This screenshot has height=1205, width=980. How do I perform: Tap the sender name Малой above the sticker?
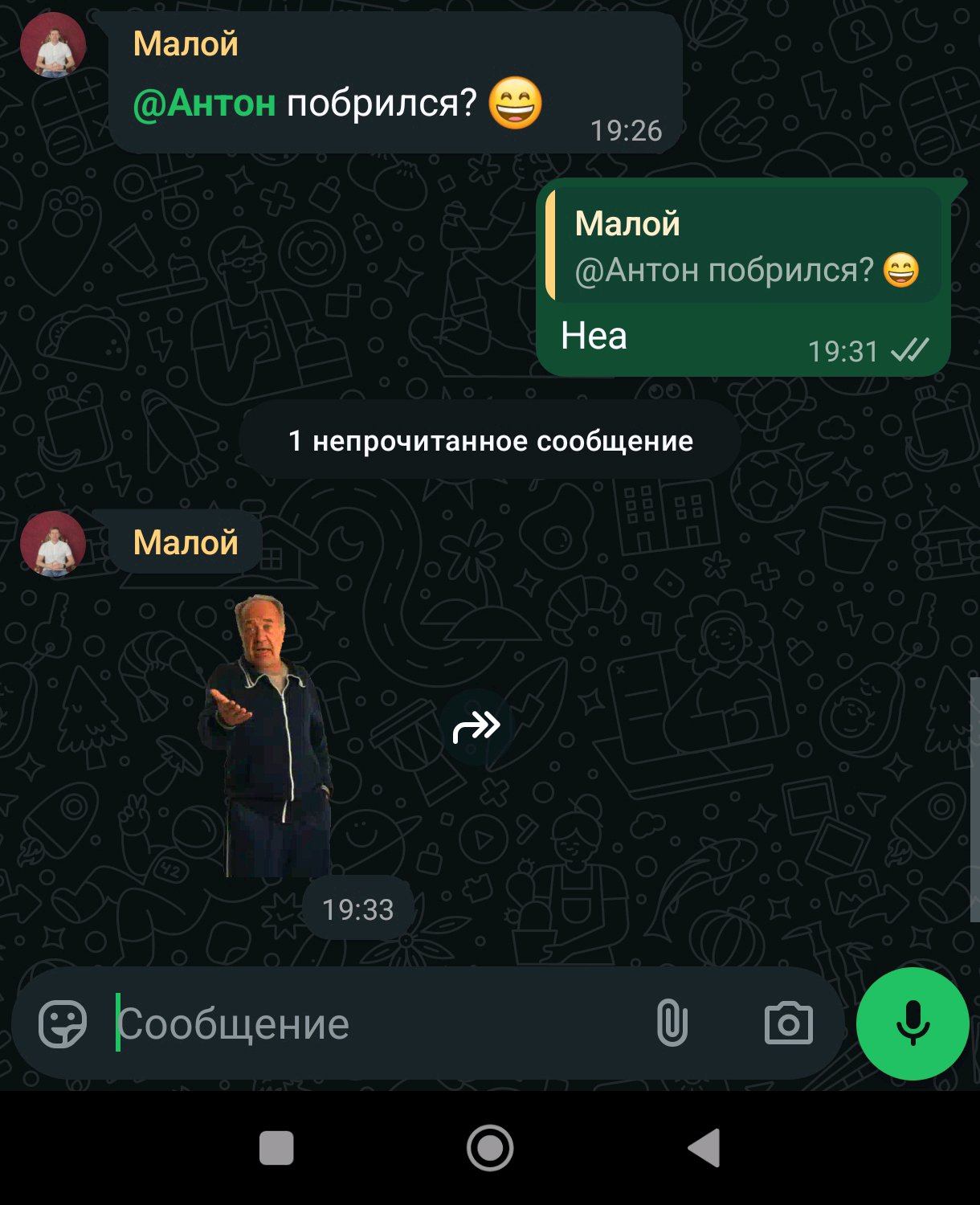(x=186, y=543)
